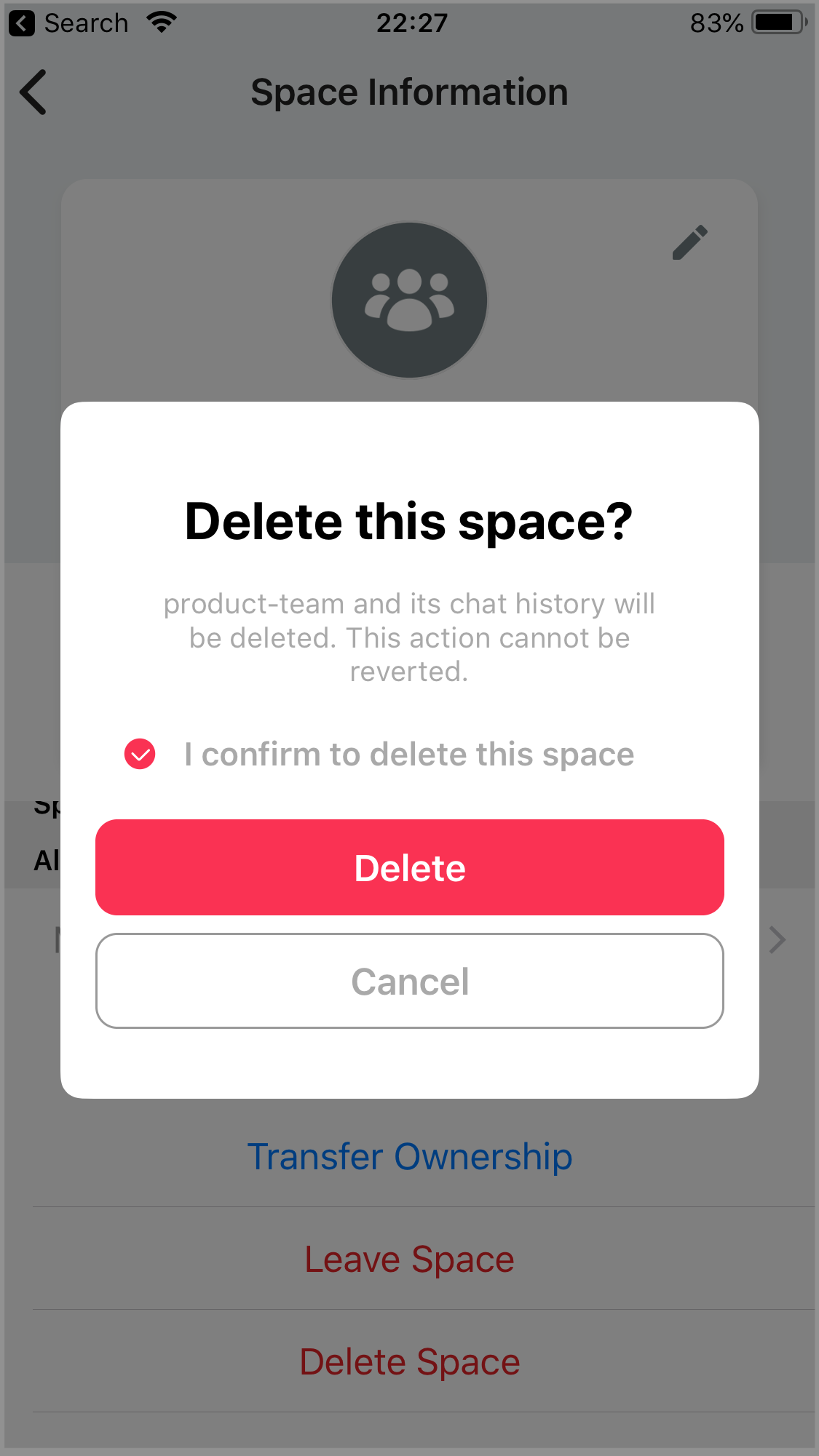Edit space details with the pencil icon
This screenshot has height=1456, width=819.
[x=689, y=242]
